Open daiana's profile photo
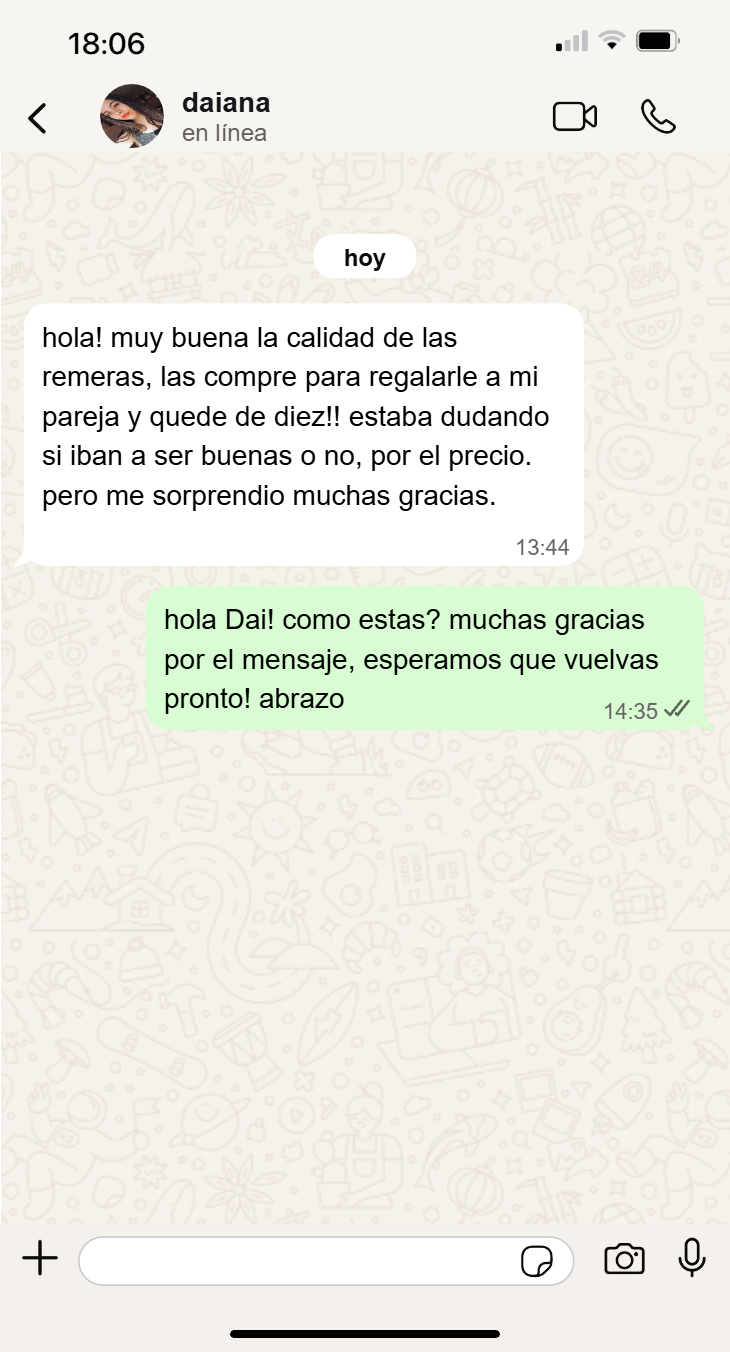This screenshot has height=1352, width=730. click(x=132, y=116)
